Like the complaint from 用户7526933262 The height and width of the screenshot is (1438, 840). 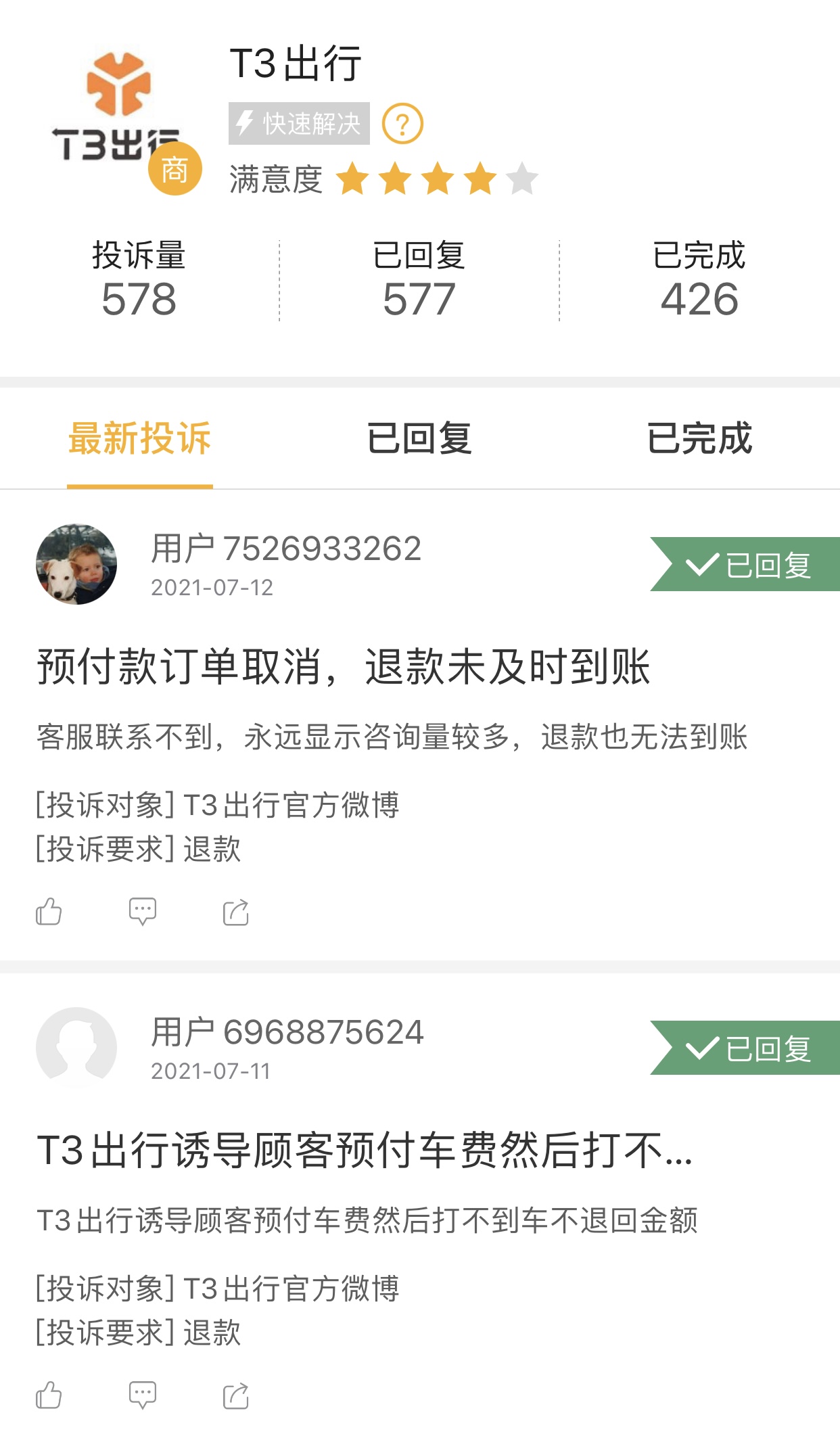click(x=49, y=912)
